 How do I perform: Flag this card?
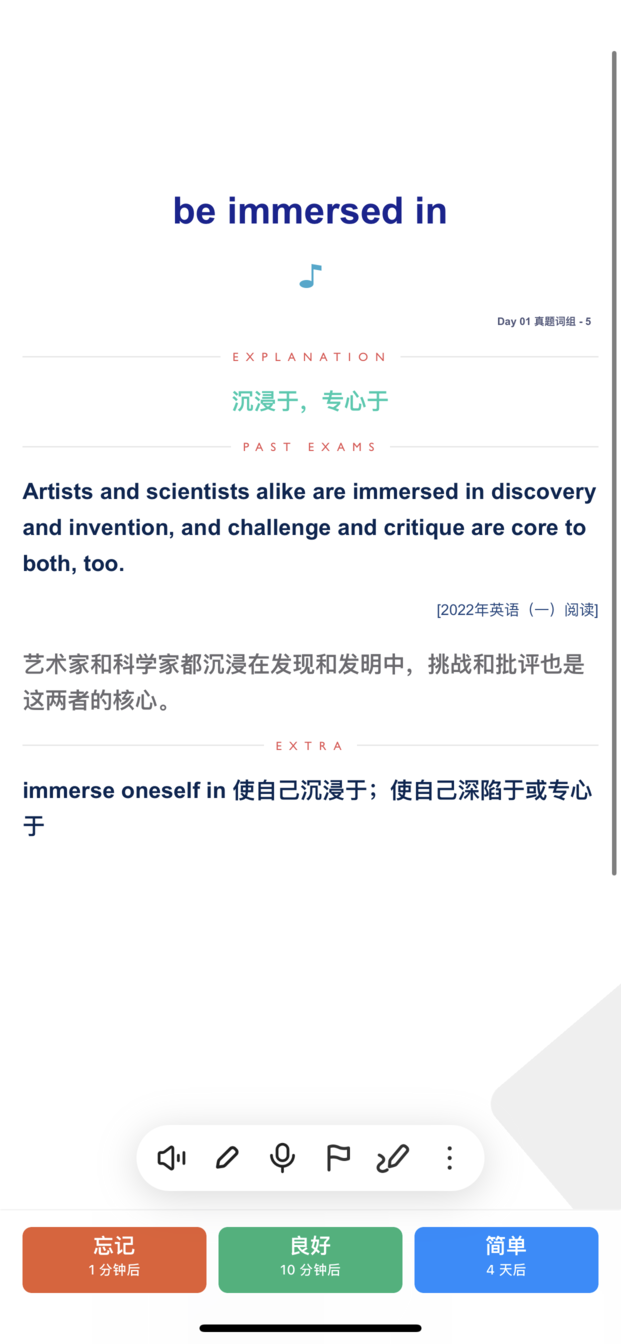[338, 1158]
